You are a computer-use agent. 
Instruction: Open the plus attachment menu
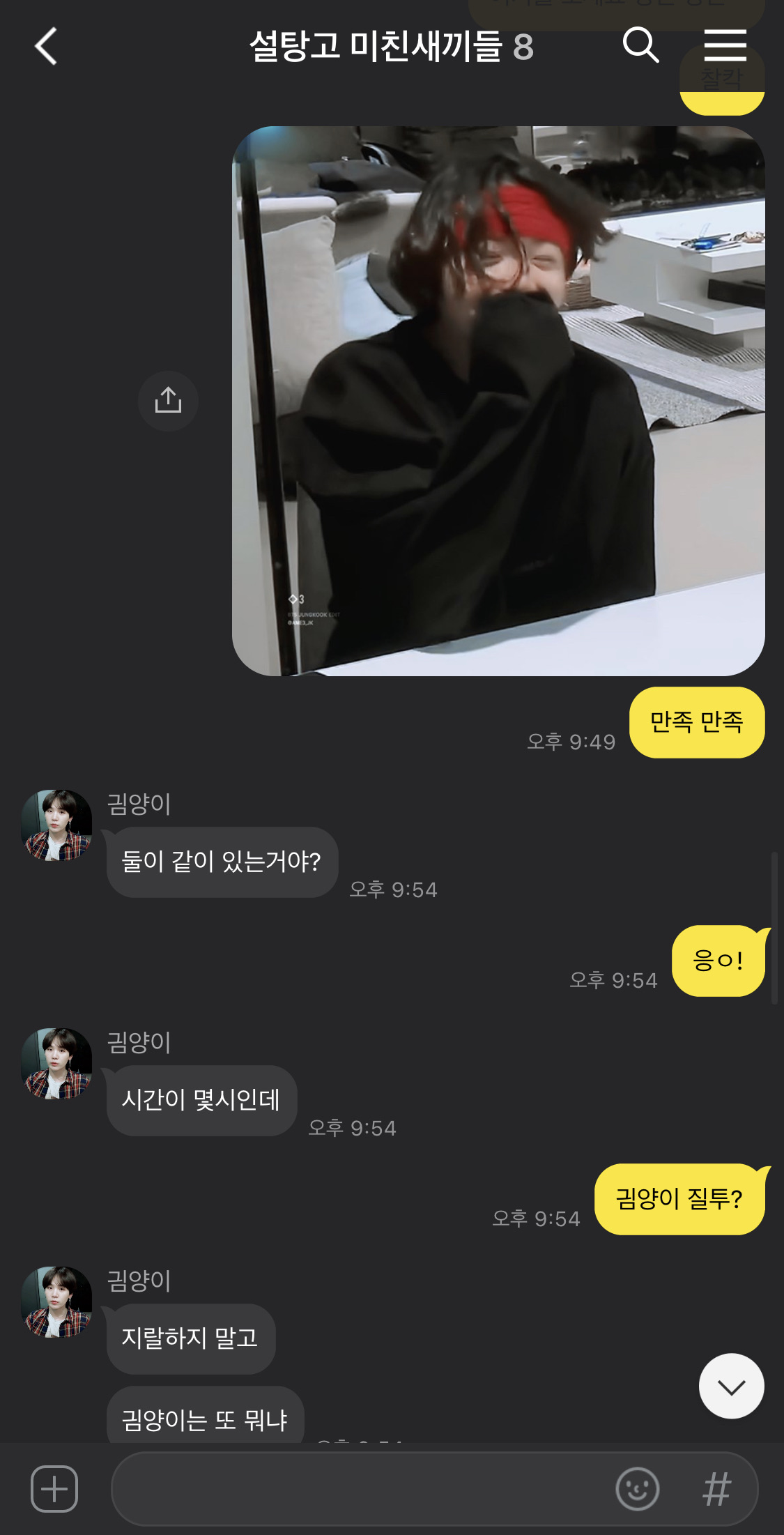click(x=54, y=1489)
